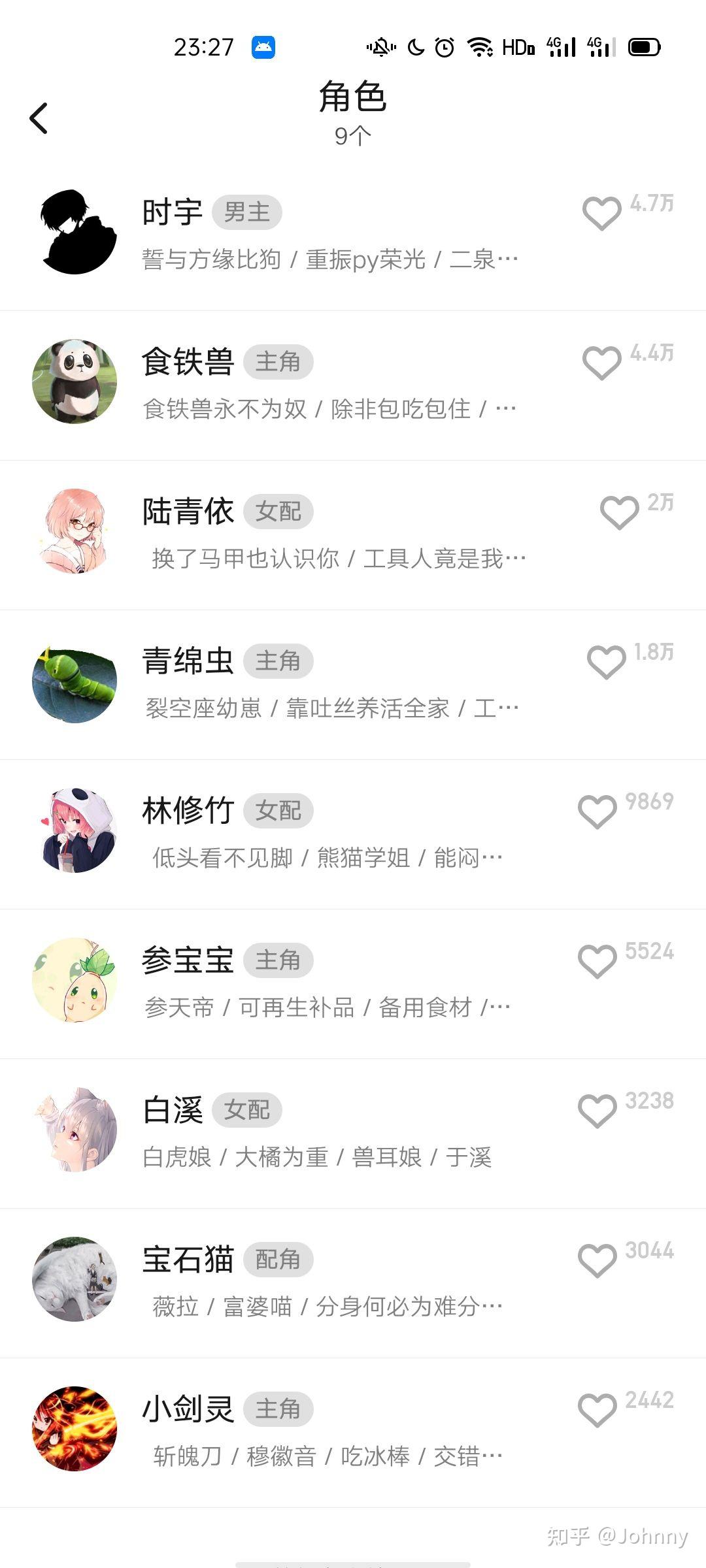Viewport: 706px width, 1568px height.
Task: Like the character 林修竹
Action: click(x=597, y=811)
